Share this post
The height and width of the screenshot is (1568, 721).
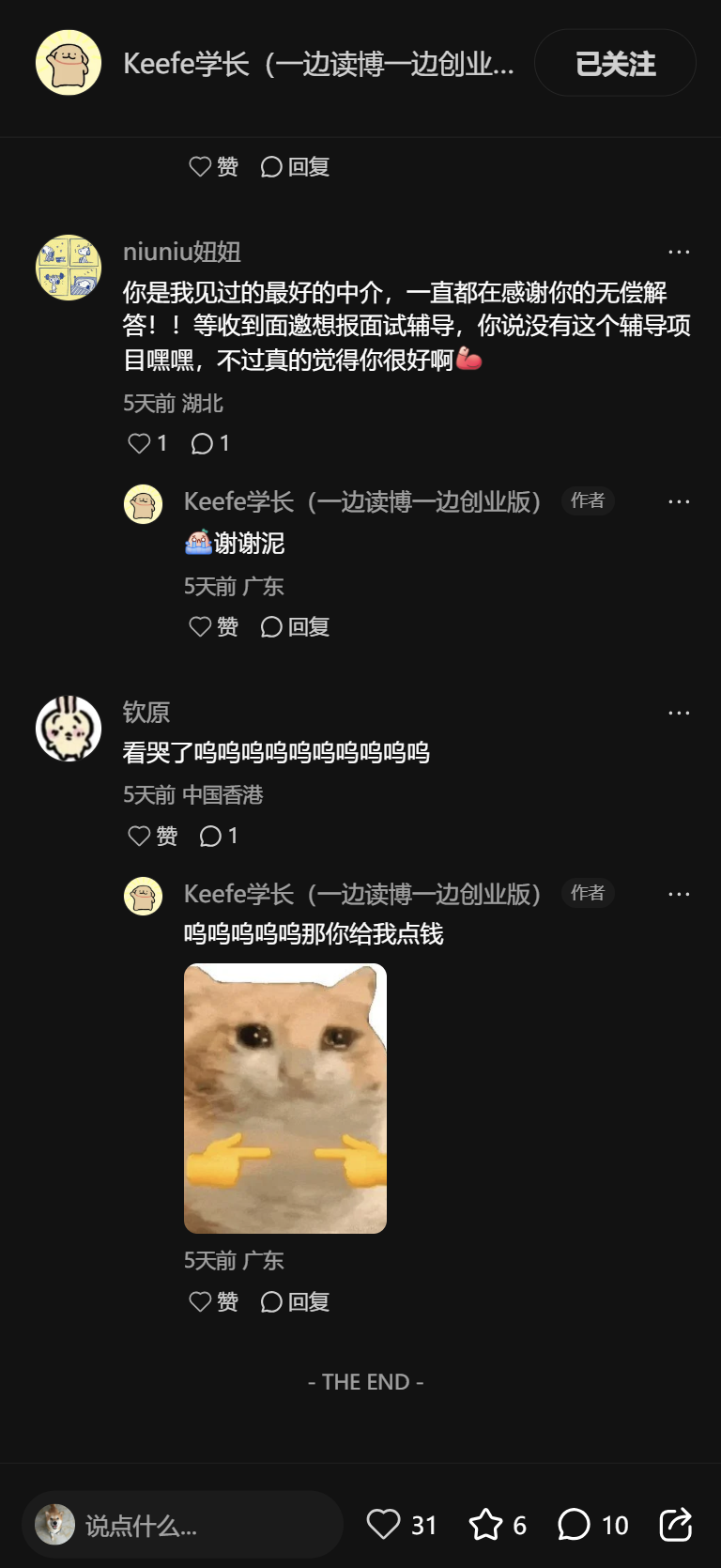point(676,1524)
